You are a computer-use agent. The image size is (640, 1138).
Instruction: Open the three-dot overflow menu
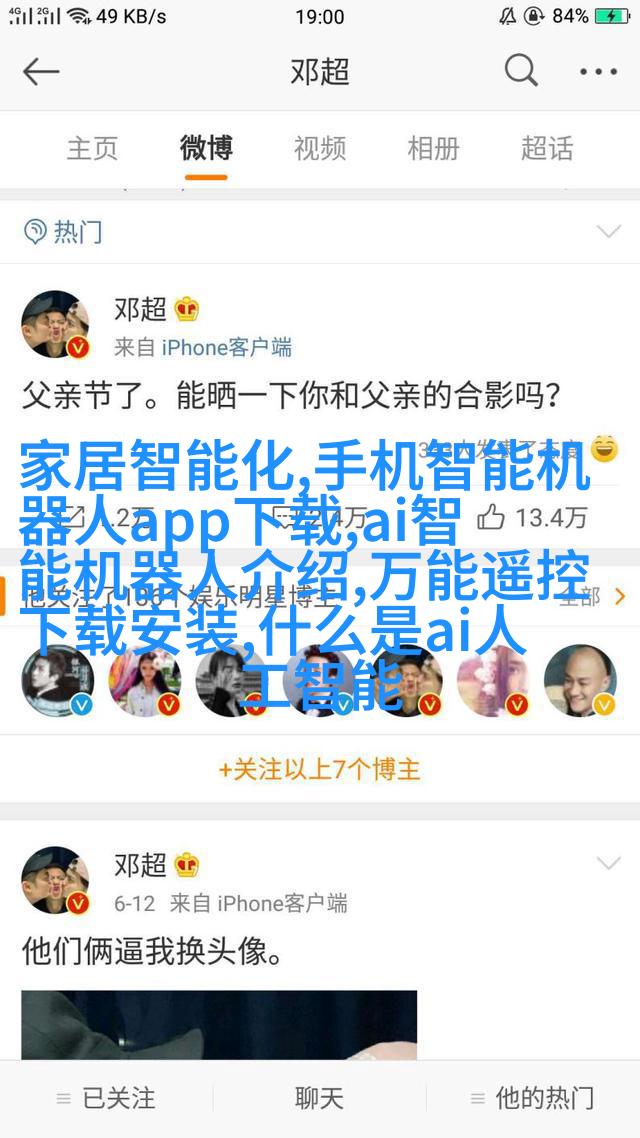[x=599, y=72]
